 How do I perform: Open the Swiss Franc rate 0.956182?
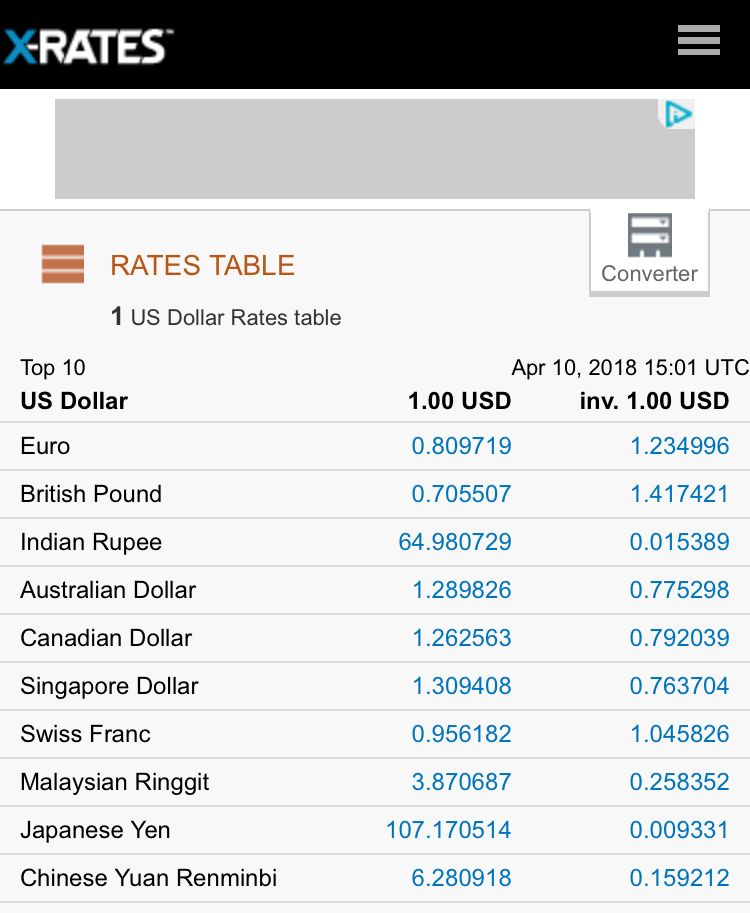tap(461, 734)
